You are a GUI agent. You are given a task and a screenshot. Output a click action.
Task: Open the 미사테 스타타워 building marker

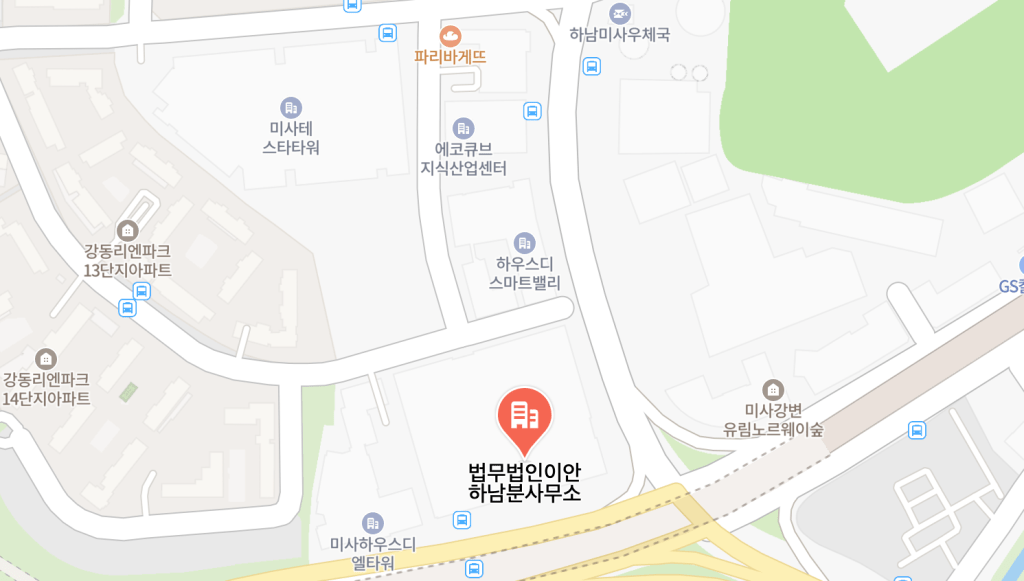pyautogui.click(x=291, y=107)
